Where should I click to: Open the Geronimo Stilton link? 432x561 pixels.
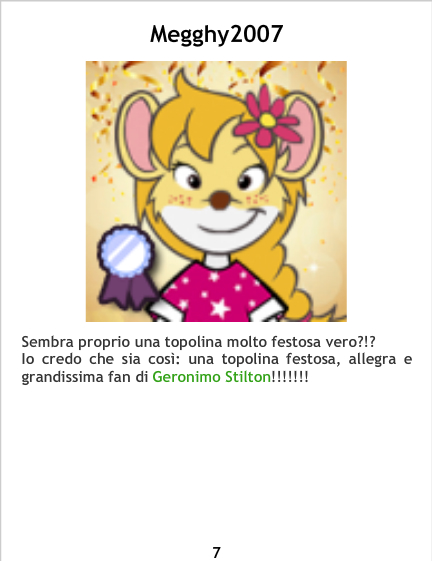pos(212,377)
